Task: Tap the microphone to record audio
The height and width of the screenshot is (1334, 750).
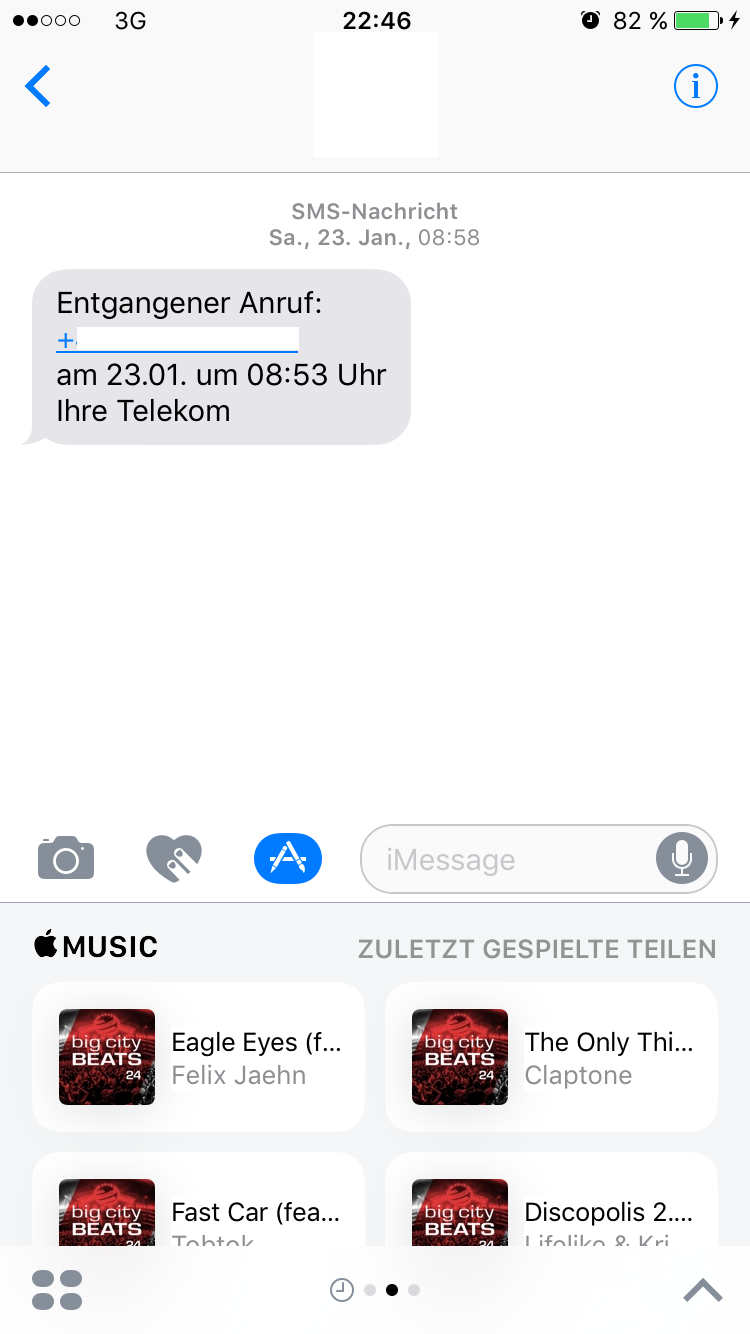Action: 682,858
